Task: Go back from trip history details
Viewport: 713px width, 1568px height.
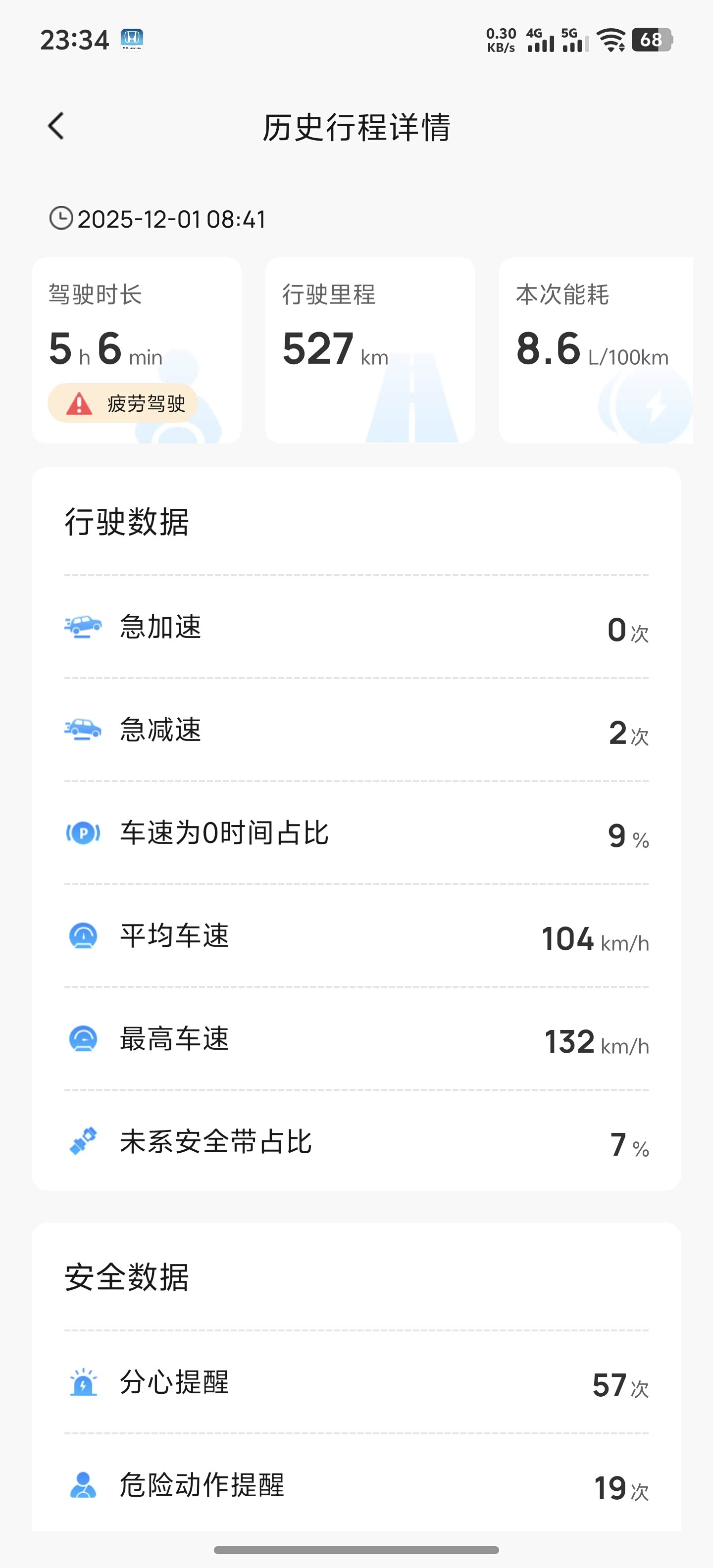Action: (56, 127)
